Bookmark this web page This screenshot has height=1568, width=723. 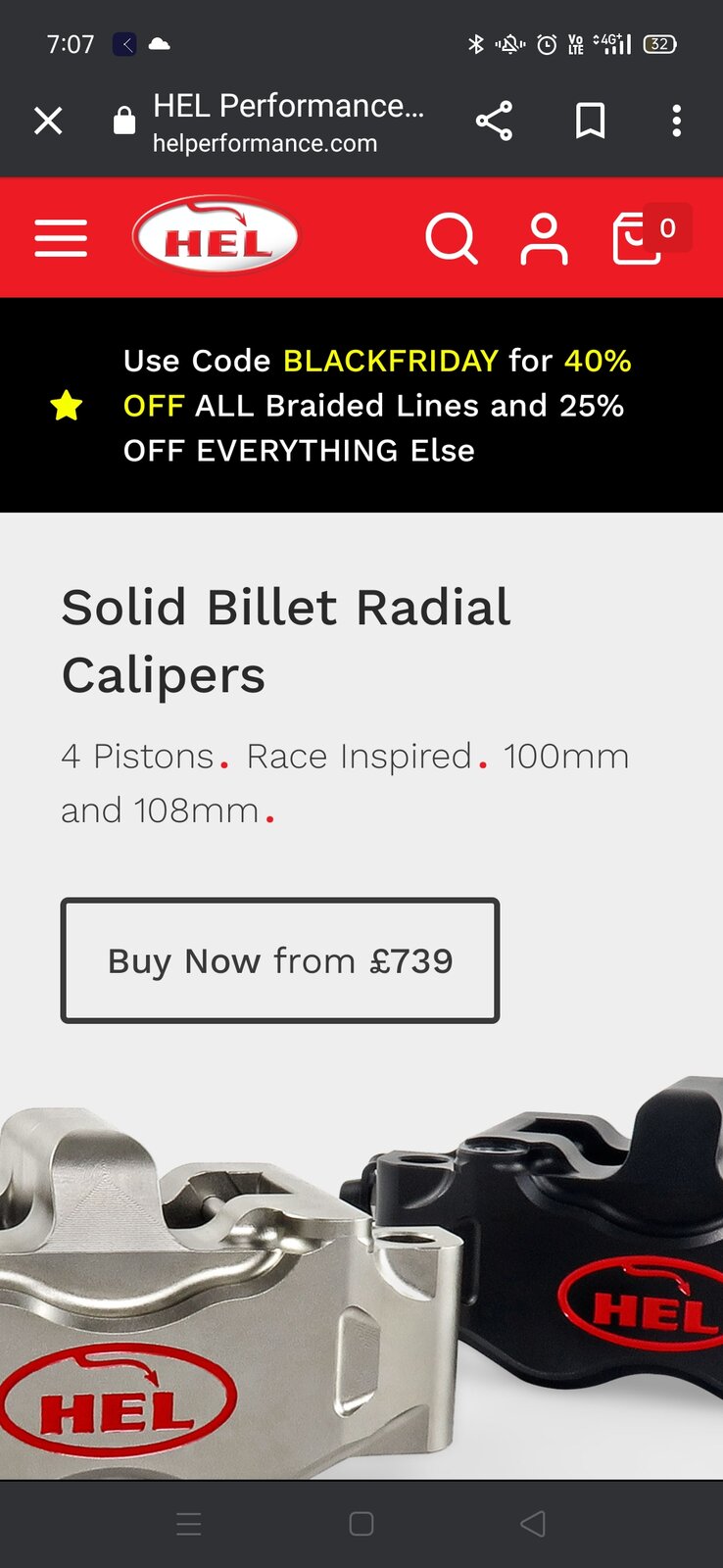click(590, 122)
